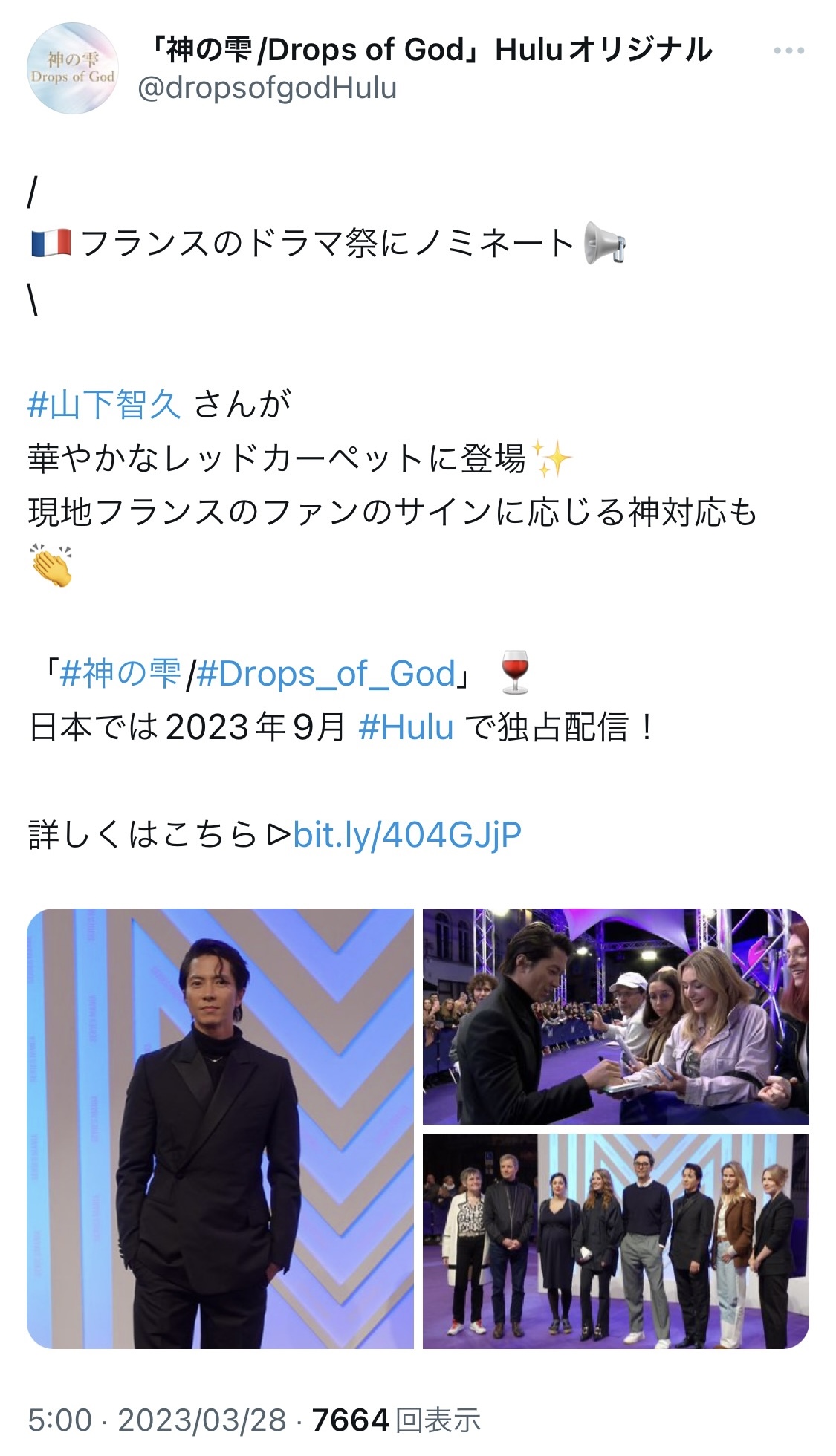This screenshot has height=1456, width=836.
Task: Enlarge the photo of the man in black suit
Action: click(x=220, y=1128)
